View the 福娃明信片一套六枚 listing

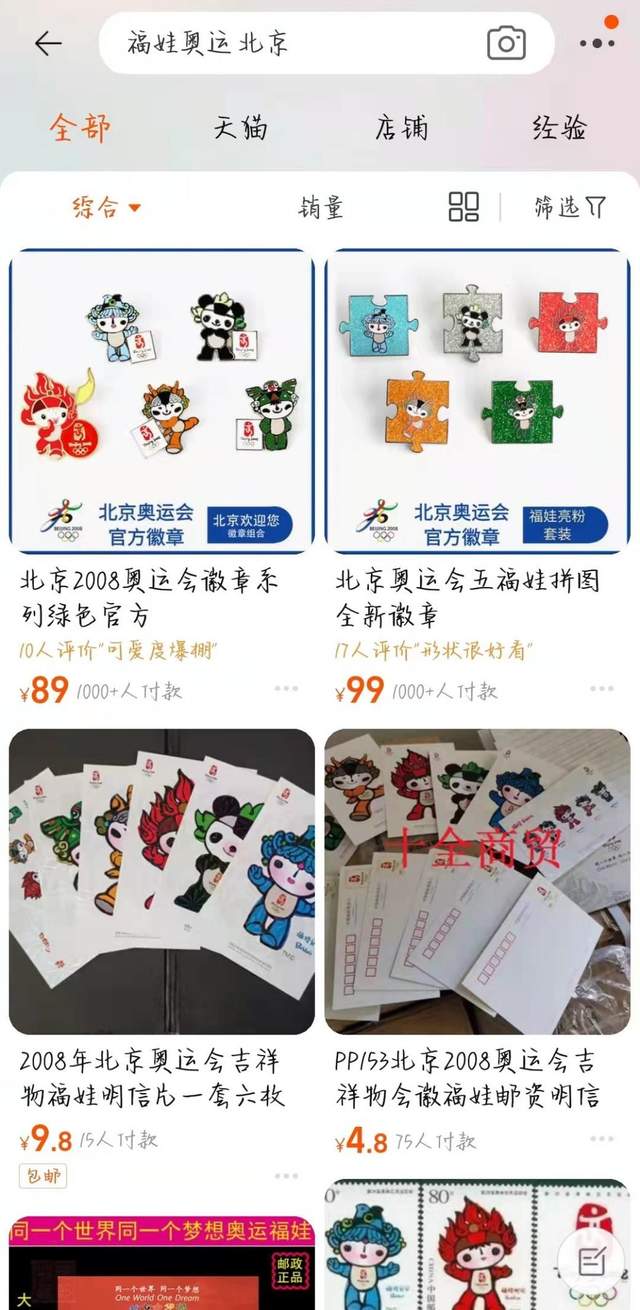162,880
